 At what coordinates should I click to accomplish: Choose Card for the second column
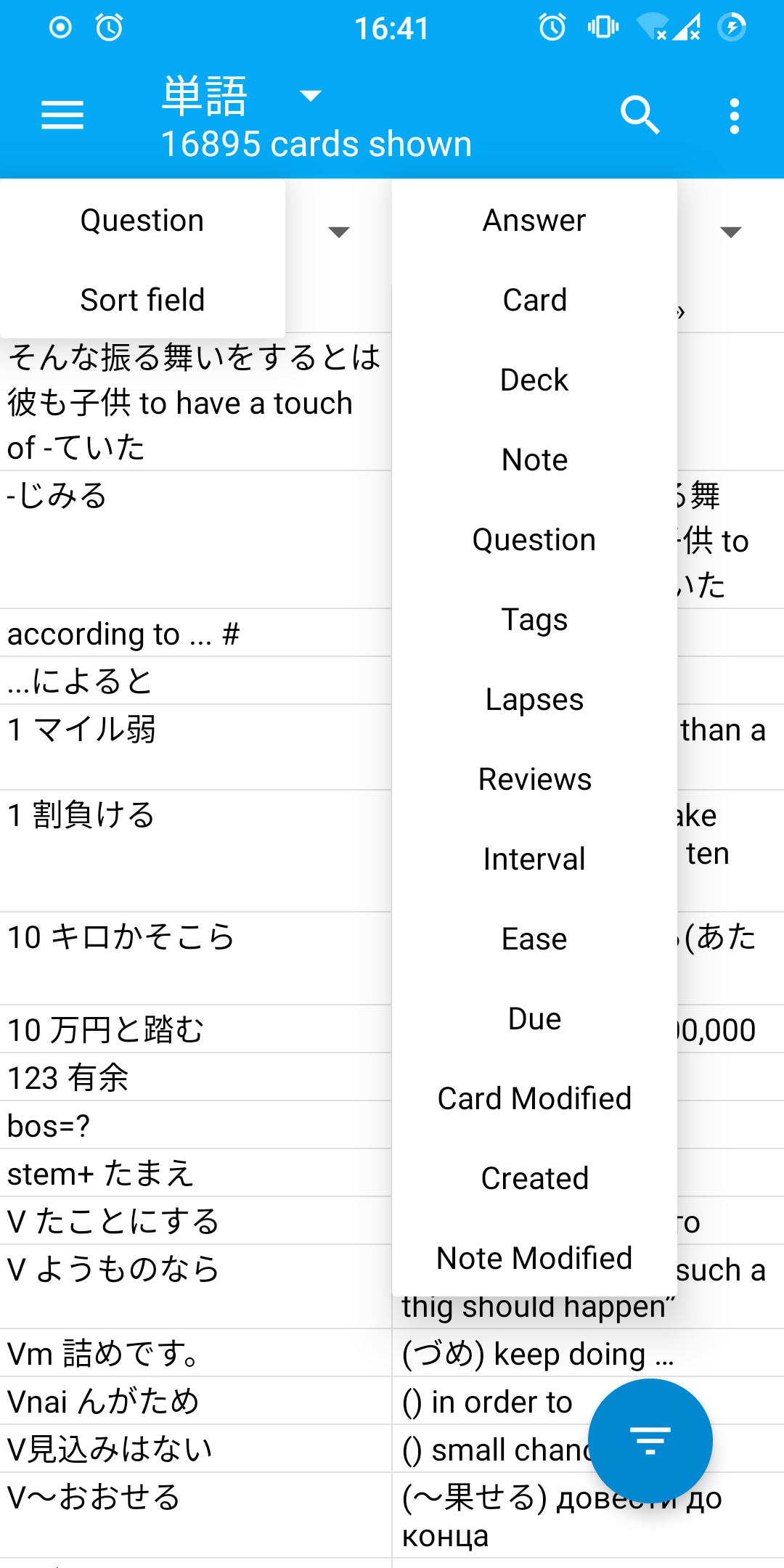[x=534, y=300]
